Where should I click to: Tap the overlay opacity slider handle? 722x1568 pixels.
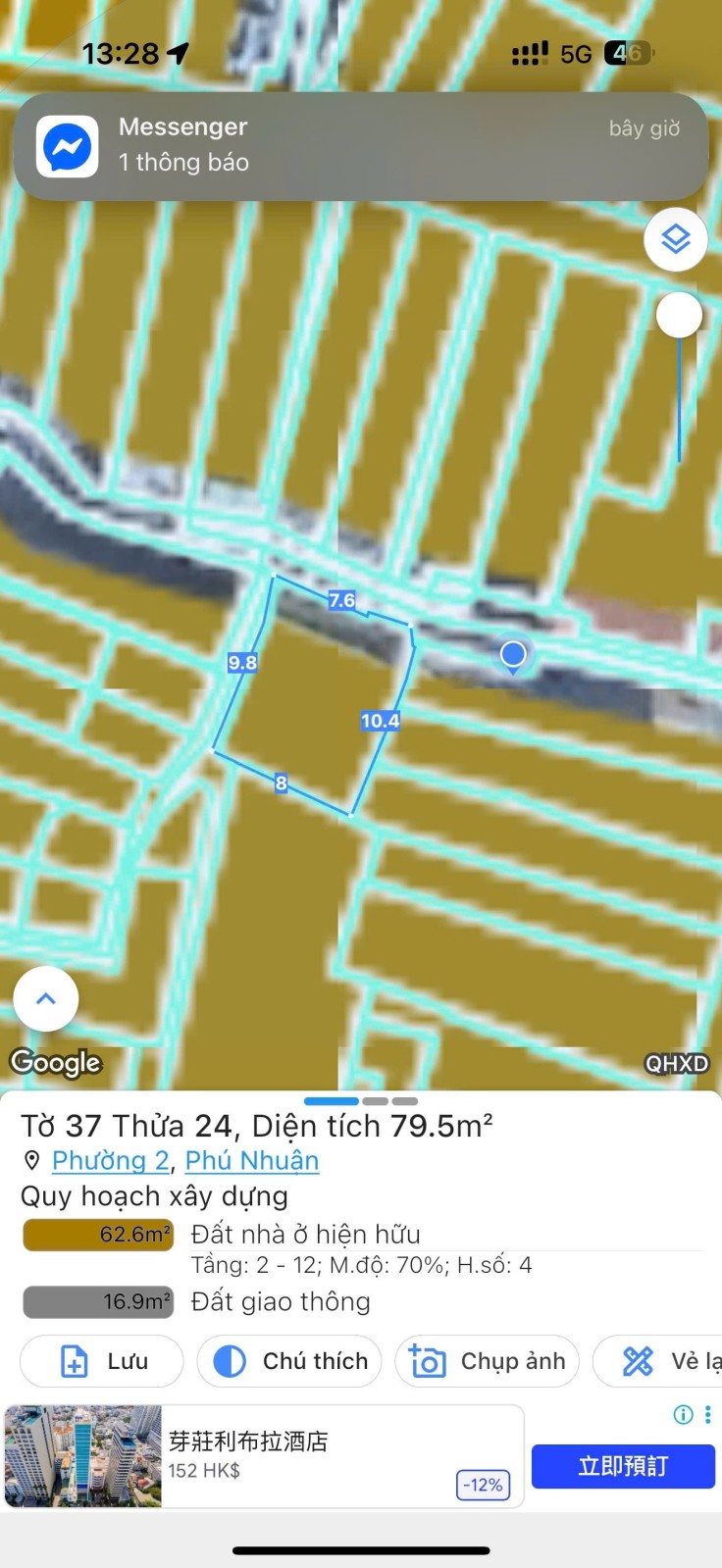(x=679, y=315)
